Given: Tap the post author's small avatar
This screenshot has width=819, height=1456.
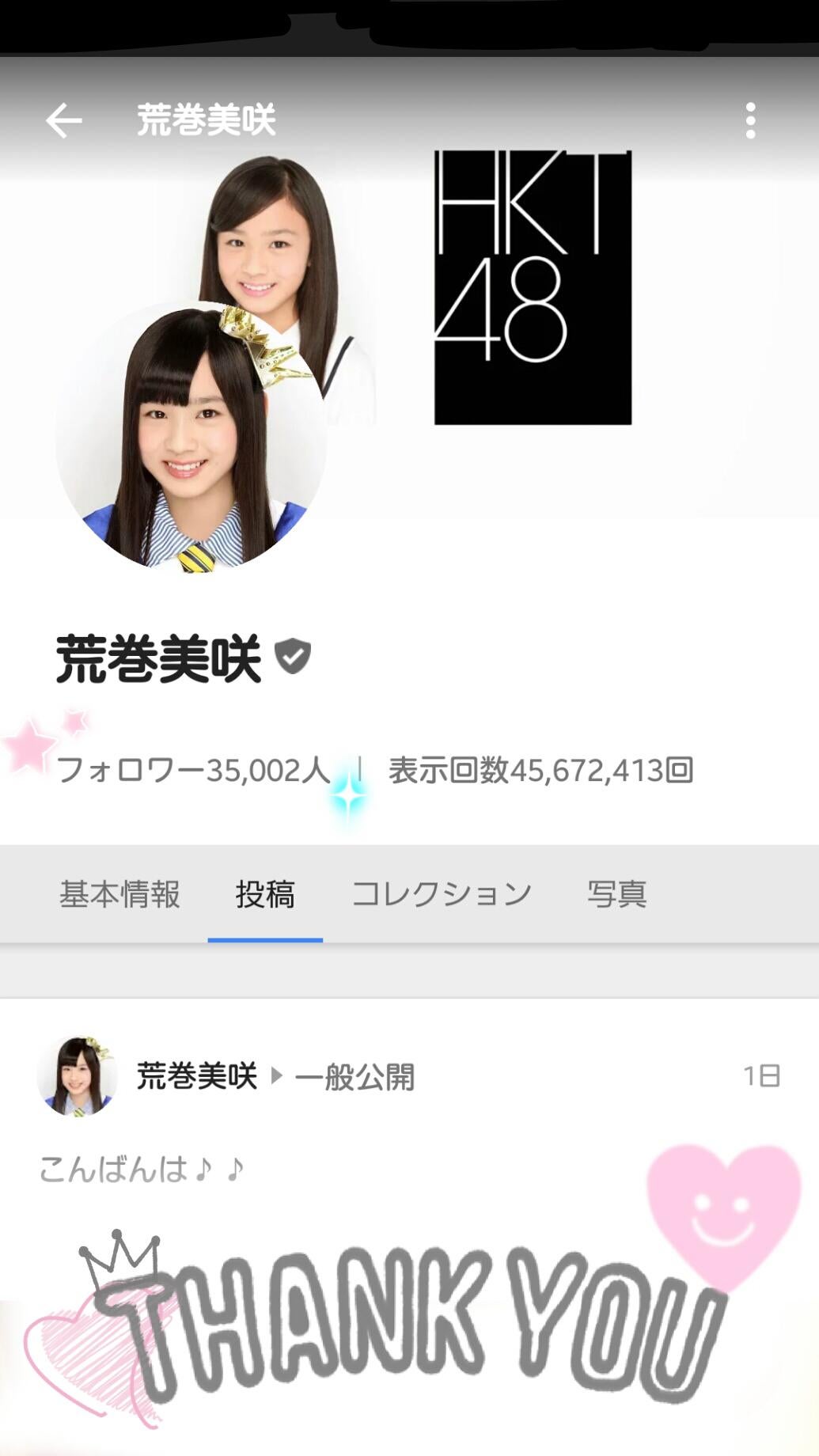Looking at the screenshot, I should tap(77, 1076).
